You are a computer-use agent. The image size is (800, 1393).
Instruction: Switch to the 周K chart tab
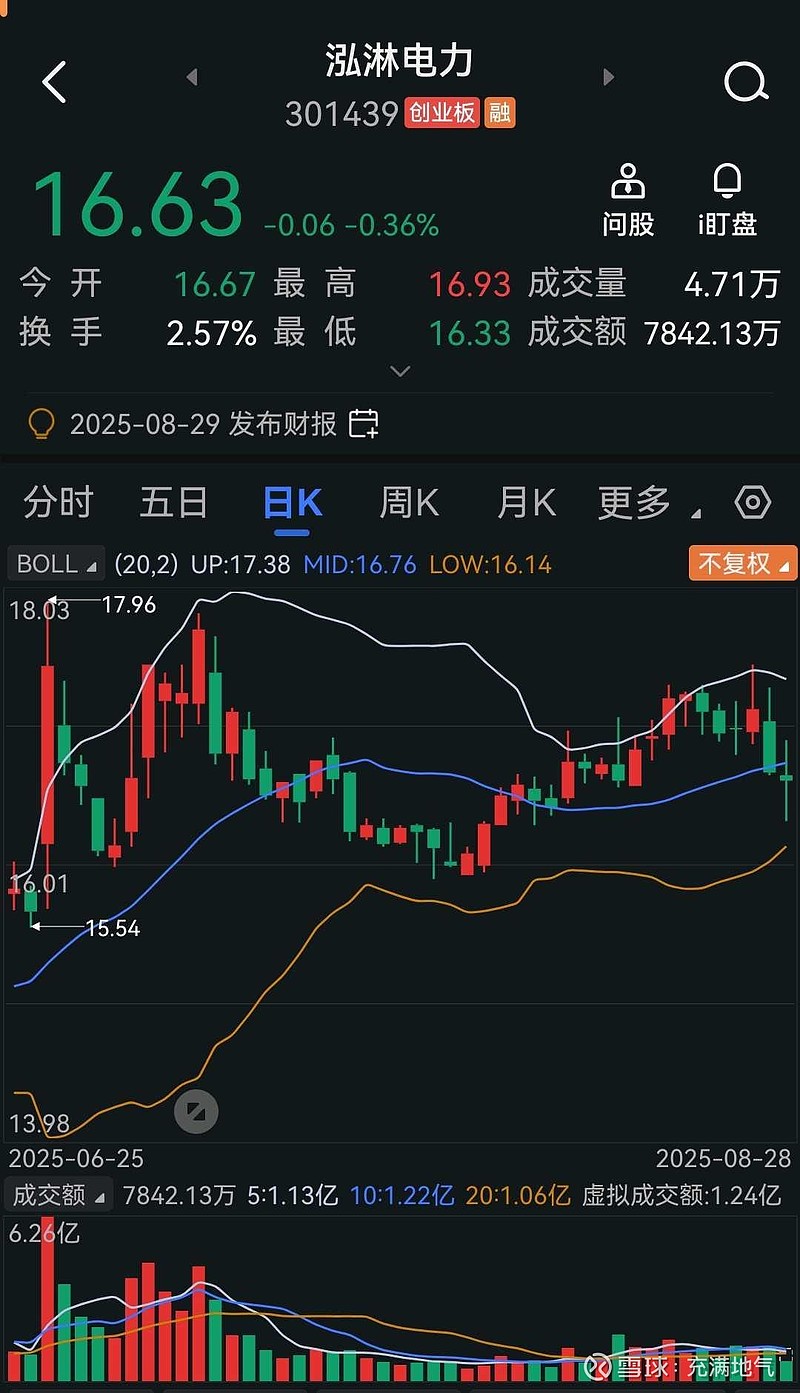(x=409, y=502)
